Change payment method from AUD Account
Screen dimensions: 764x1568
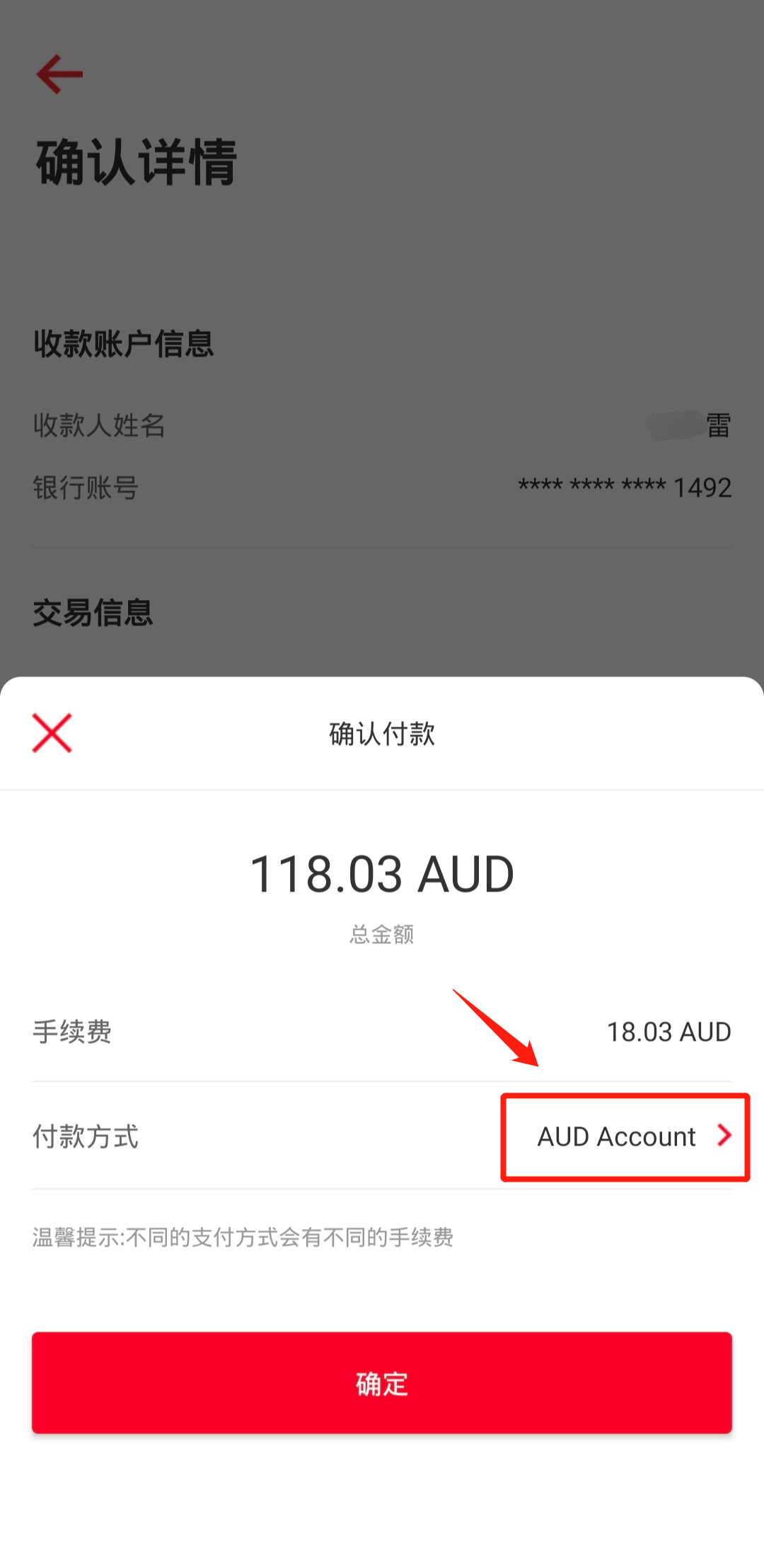625,1137
